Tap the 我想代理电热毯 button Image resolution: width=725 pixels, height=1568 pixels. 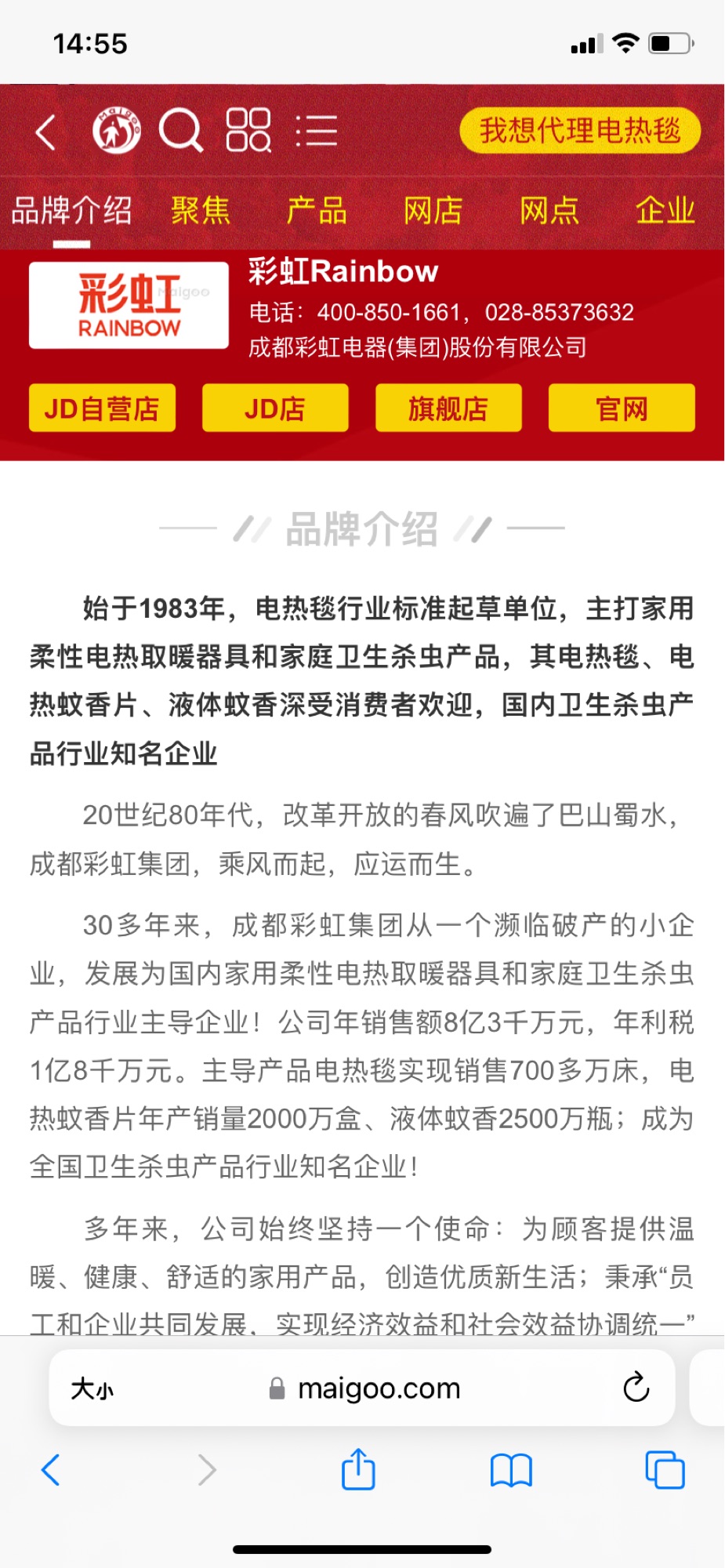tap(580, 130)
